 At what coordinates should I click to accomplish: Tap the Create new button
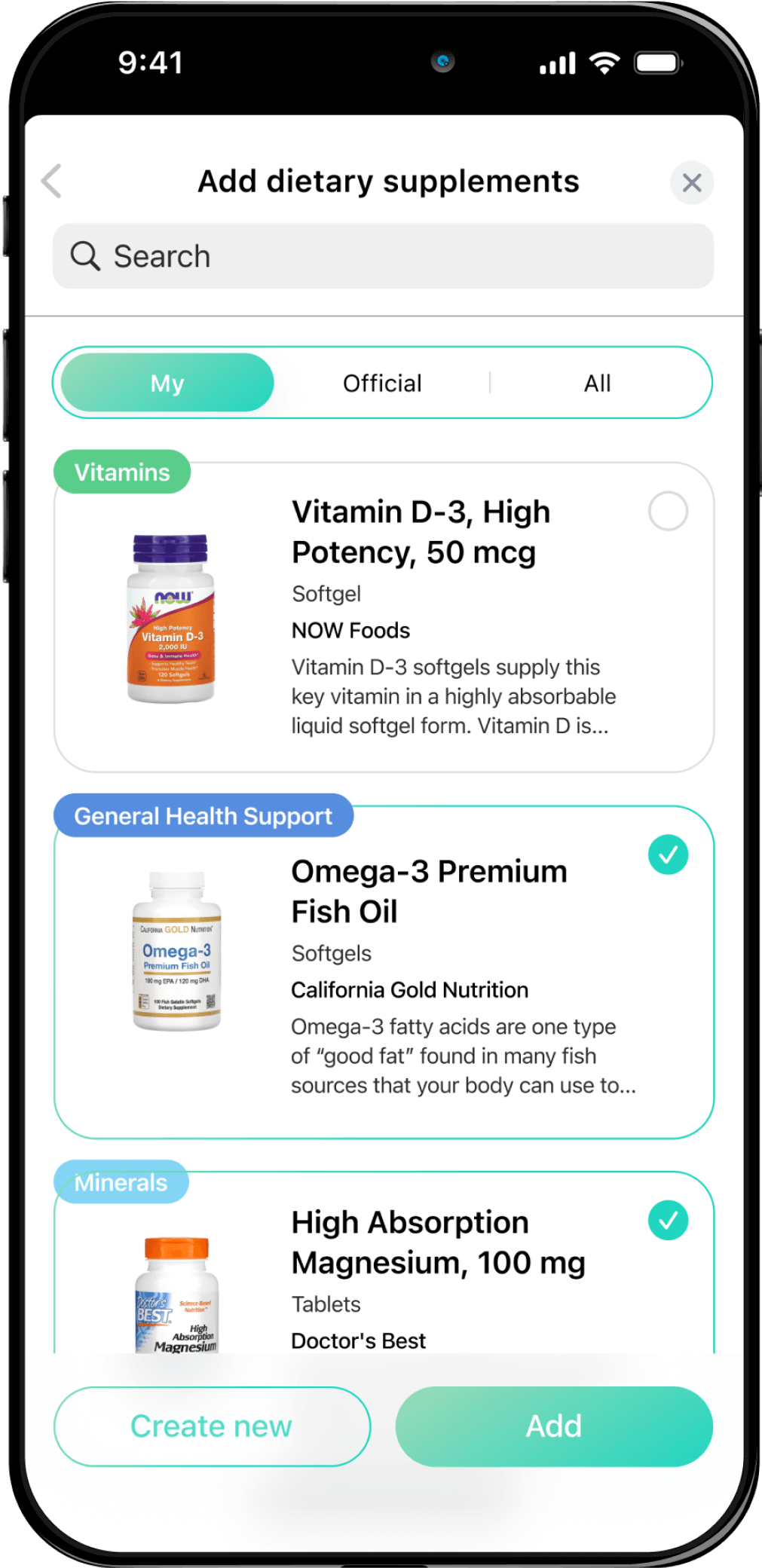[x=212, y=1426]
